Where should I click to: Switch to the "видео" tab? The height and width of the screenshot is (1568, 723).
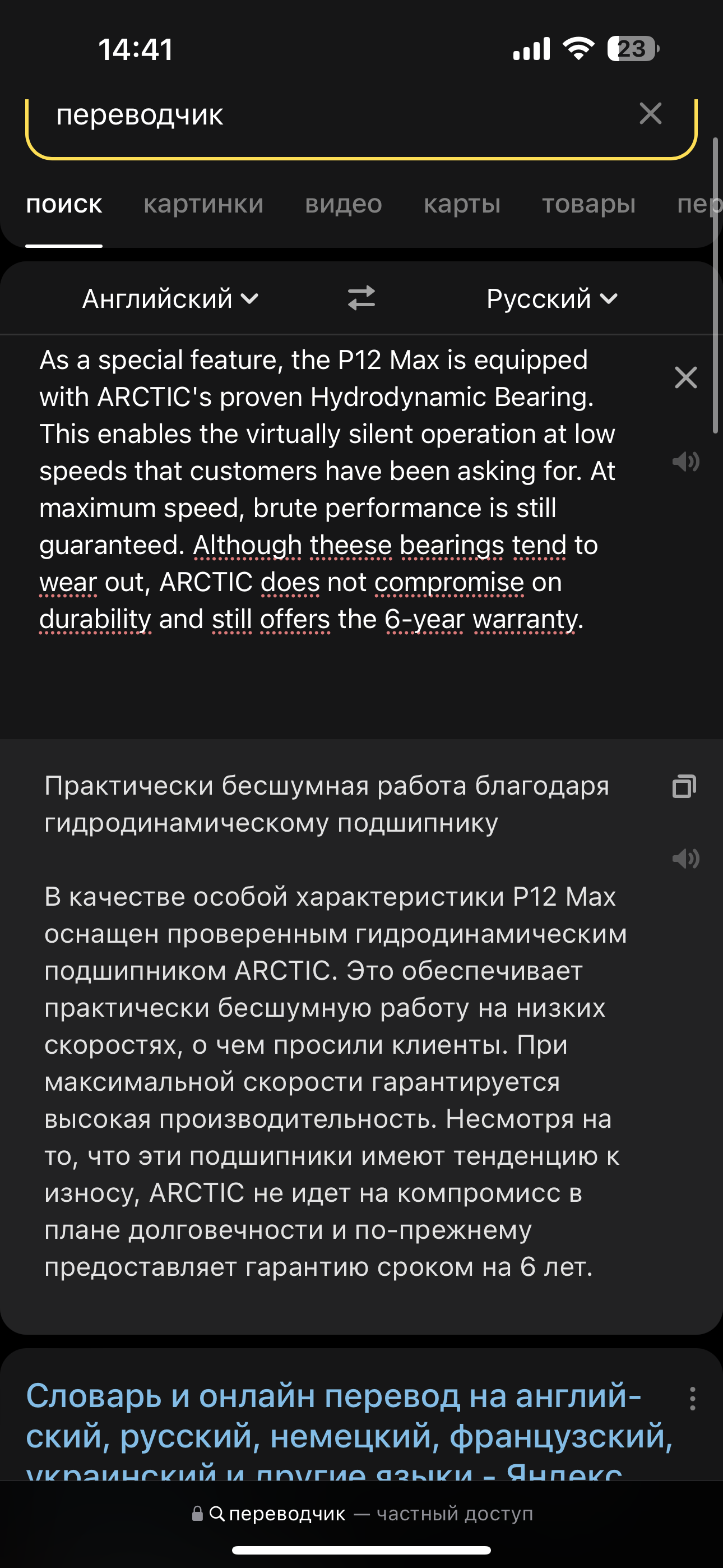click(343, 205)
